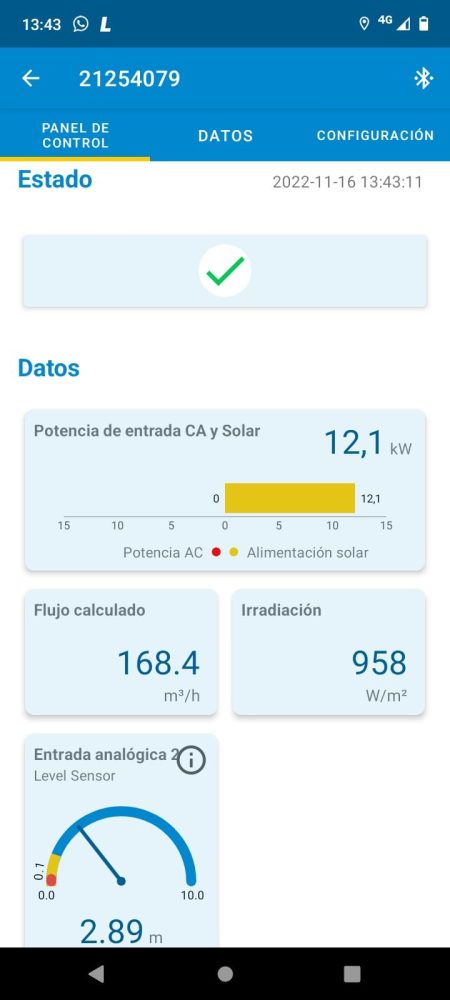Select the Panel de Control tab
The height and width of the screenshot is (1000, 450).
[x=75, y=135]
